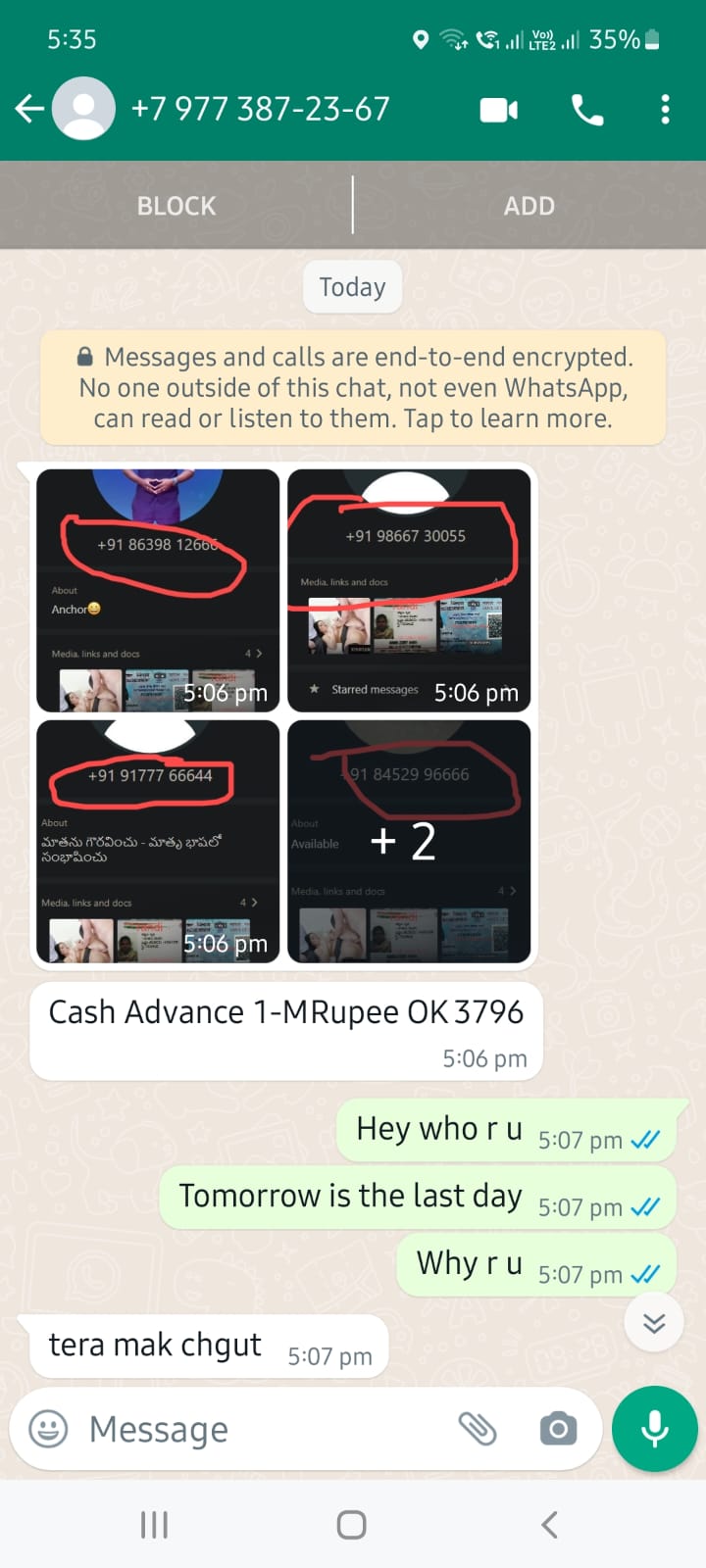This screenshot has width=706, height=1568.
Task: Attach a file with paperclip
Action: (x=478, y=1429)
